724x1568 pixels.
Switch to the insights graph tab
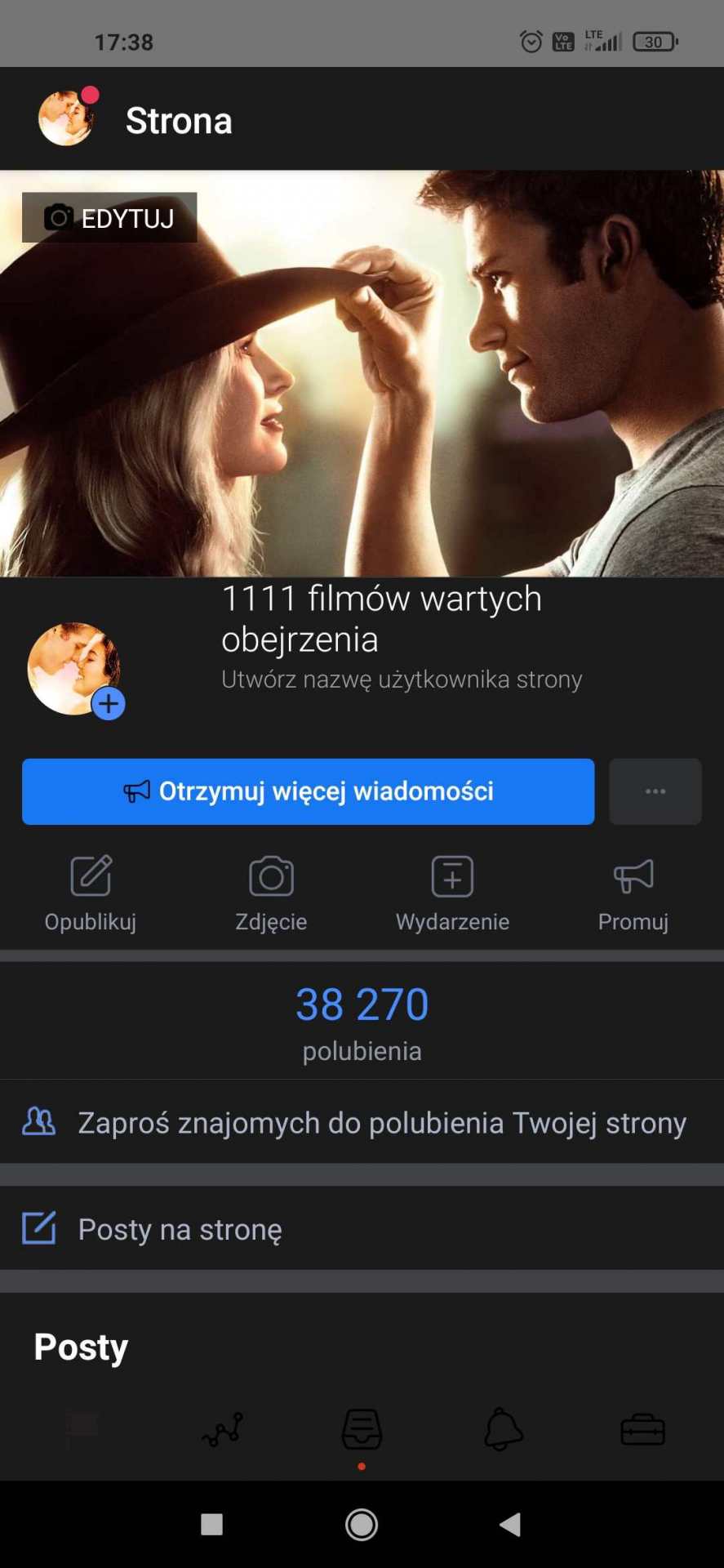pos(222,1429)
